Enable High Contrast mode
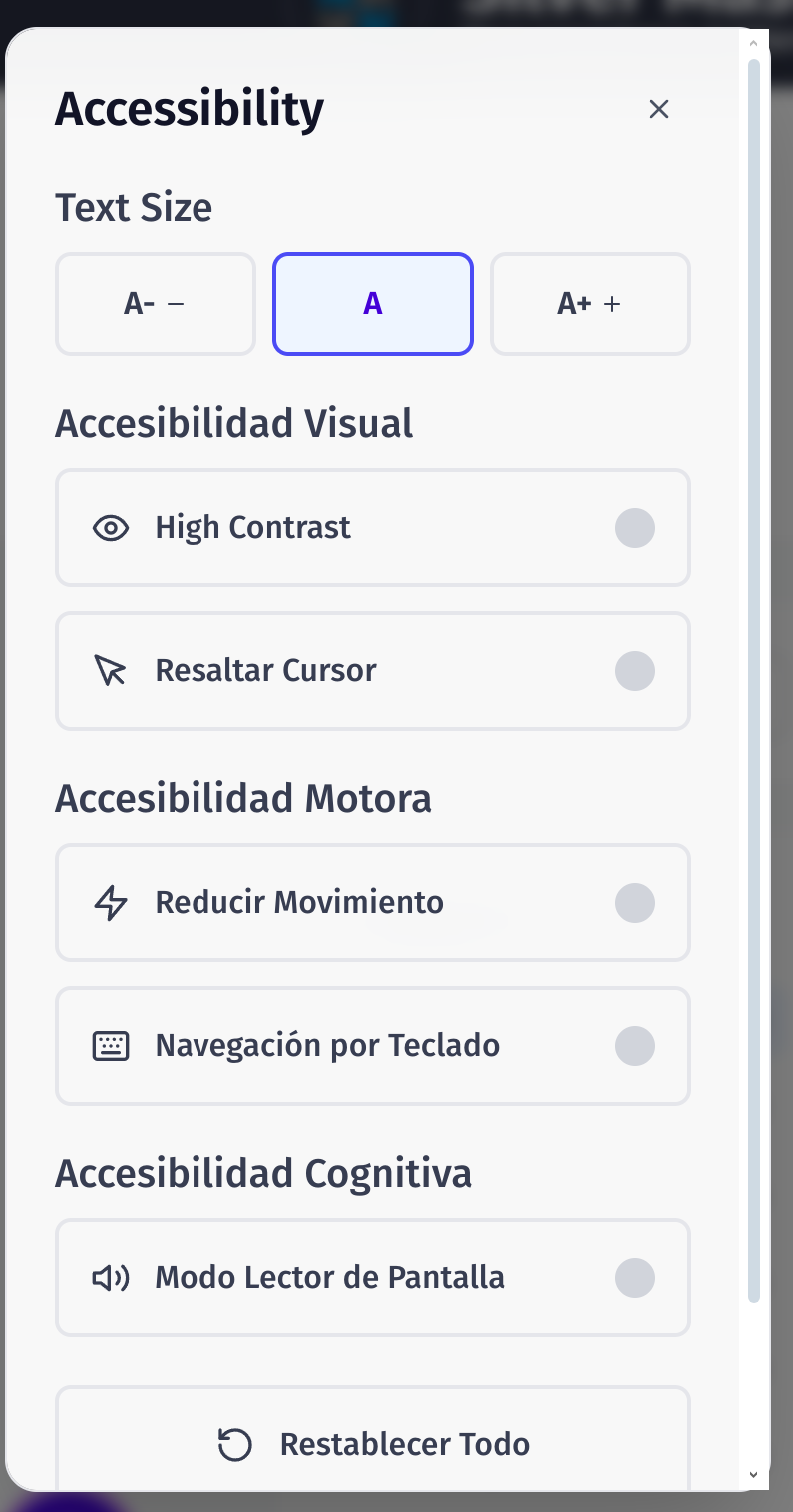Screen dimensions: 793x1512 [x=373, y=528]
